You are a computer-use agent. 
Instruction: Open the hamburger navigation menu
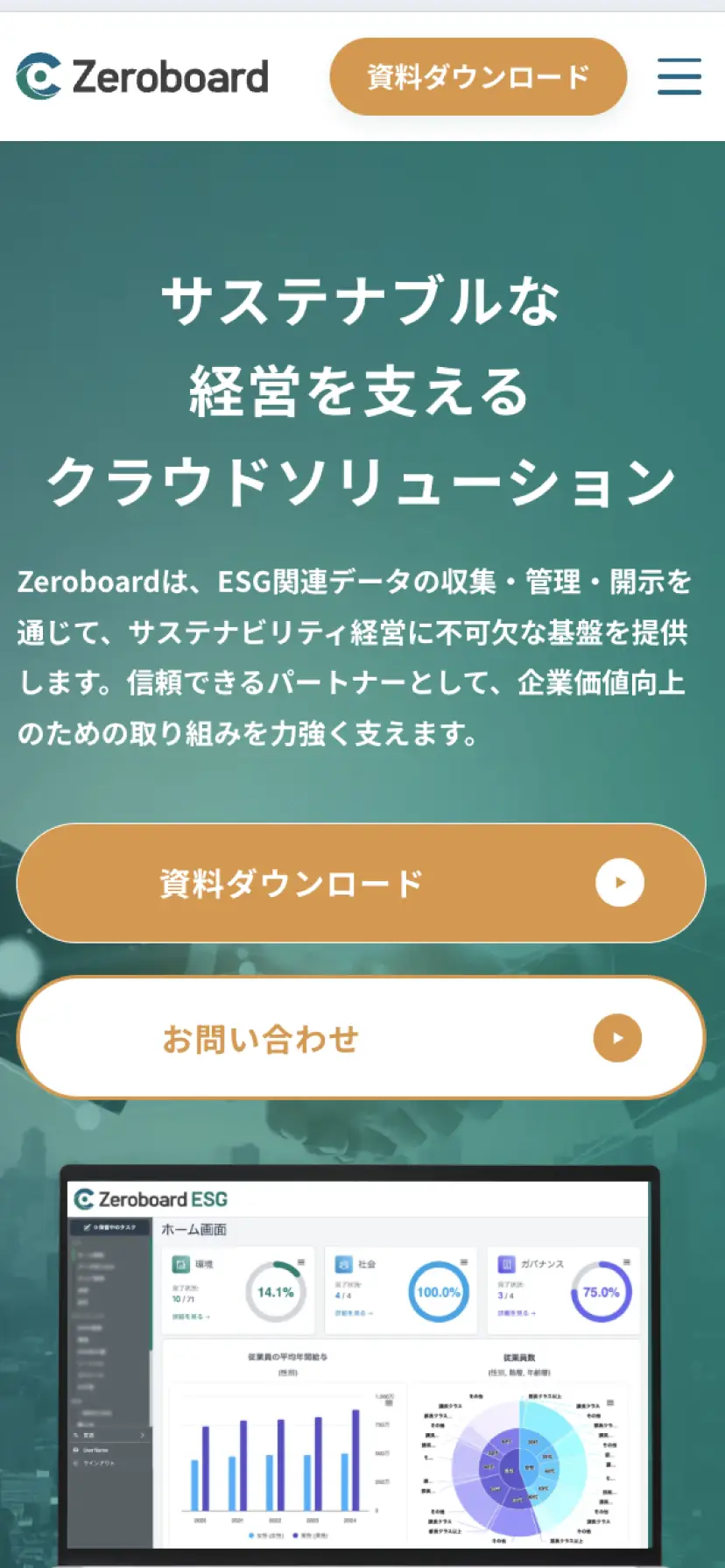(679, 76)
